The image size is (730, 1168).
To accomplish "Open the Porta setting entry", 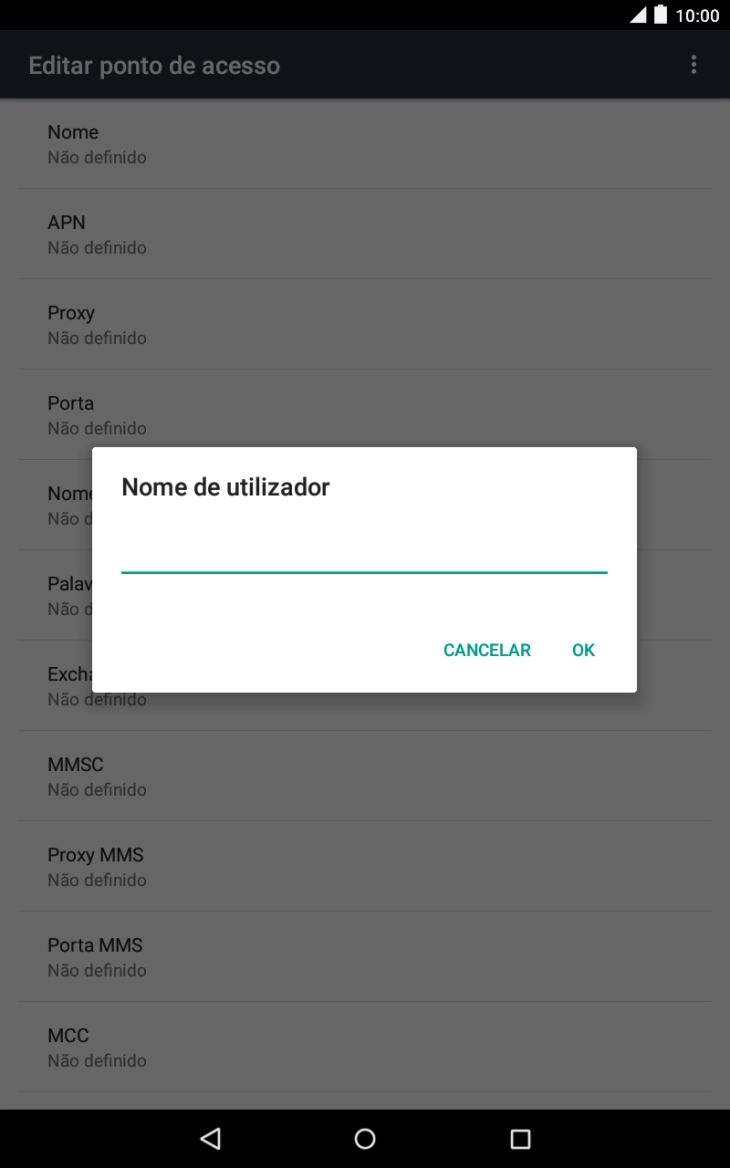I will [364, 414].
